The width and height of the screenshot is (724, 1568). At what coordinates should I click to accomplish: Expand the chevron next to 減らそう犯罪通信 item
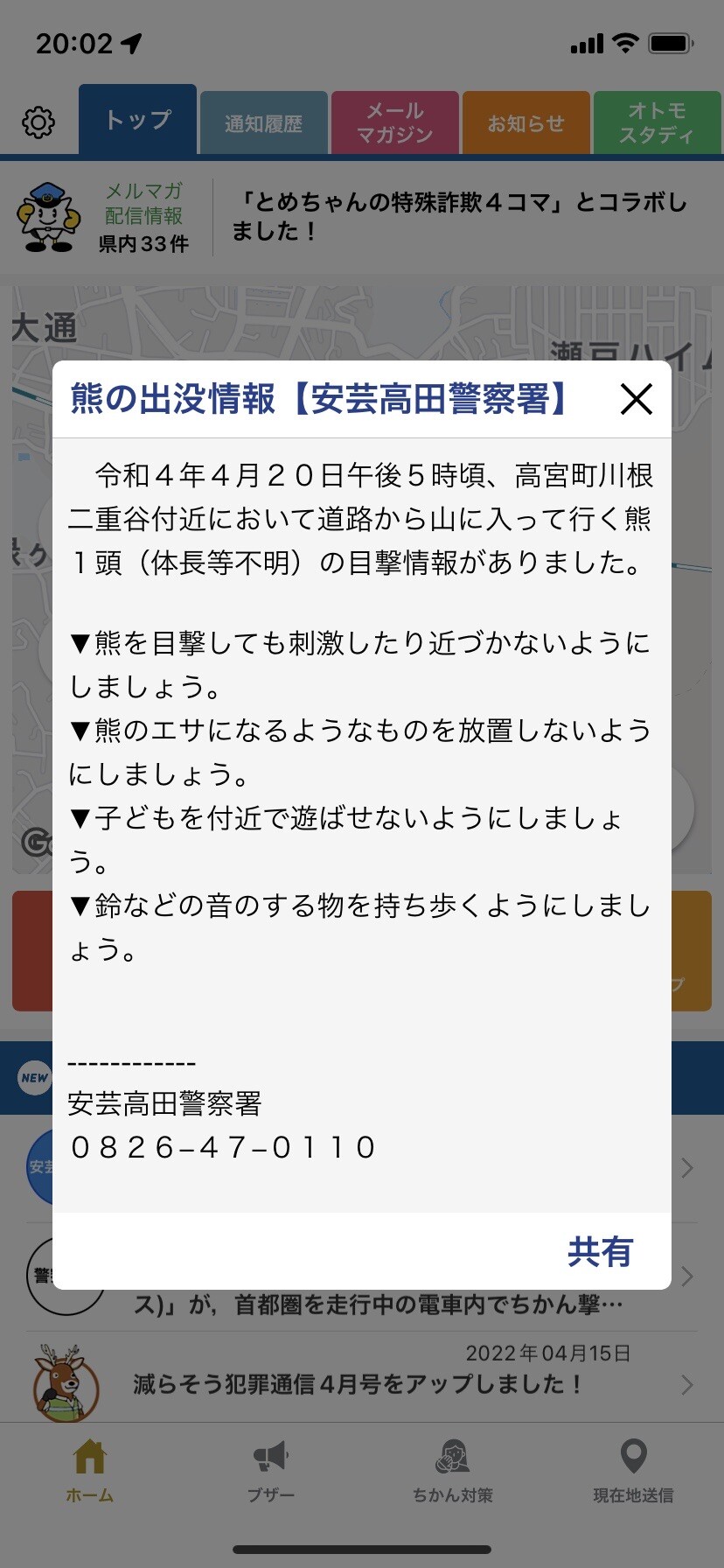[x=690, y=1385]
